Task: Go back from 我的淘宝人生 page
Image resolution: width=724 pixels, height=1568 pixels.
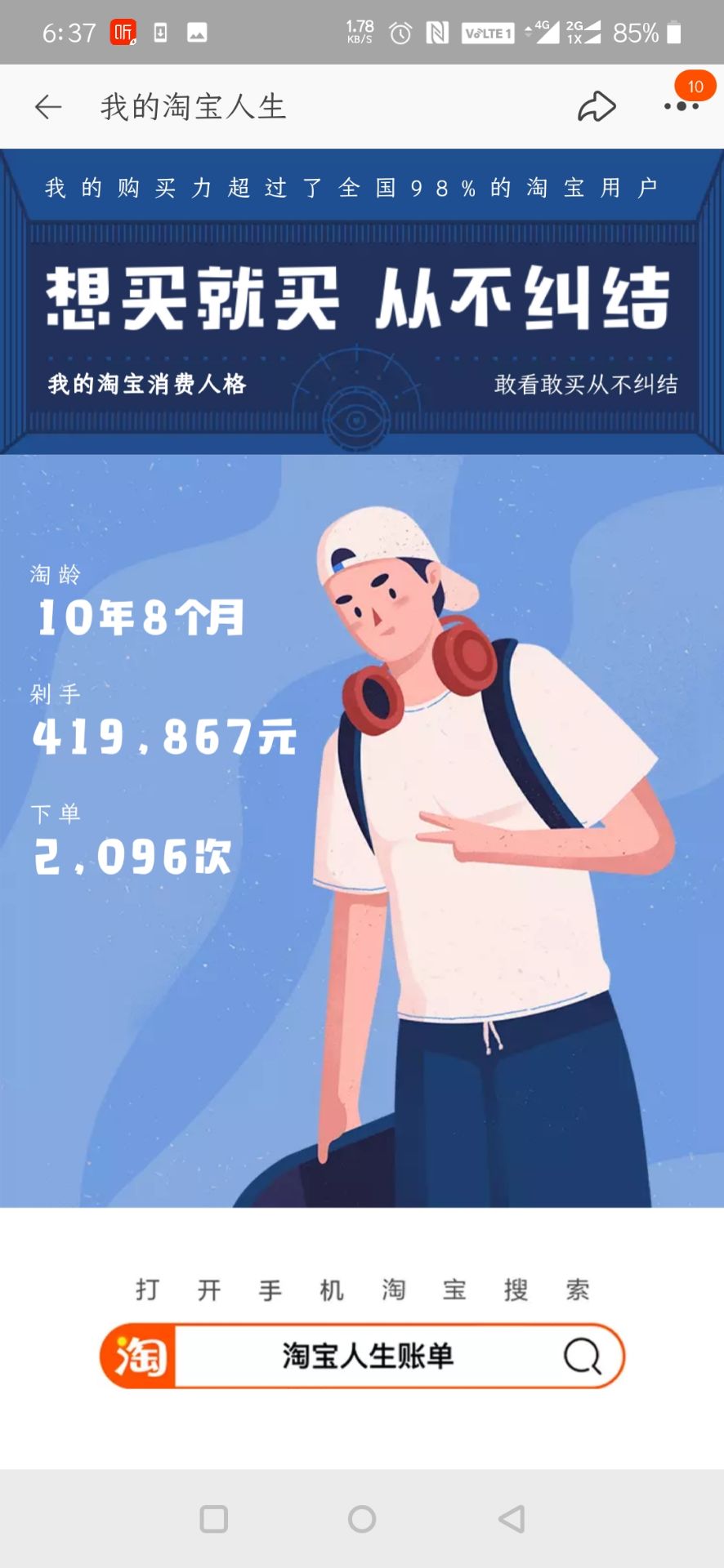Action: [x=48, y=107]
